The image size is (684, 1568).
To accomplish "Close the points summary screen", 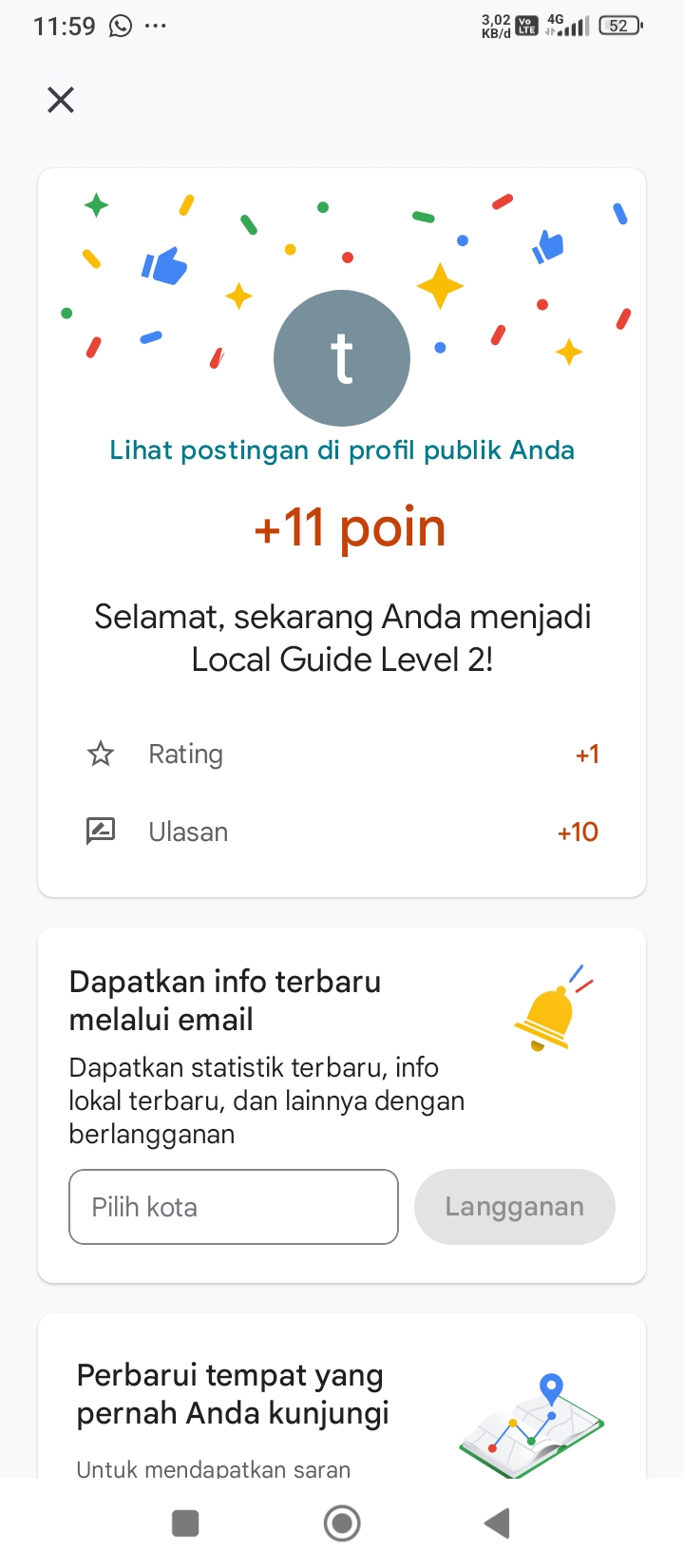I will [x=61, y=100].
